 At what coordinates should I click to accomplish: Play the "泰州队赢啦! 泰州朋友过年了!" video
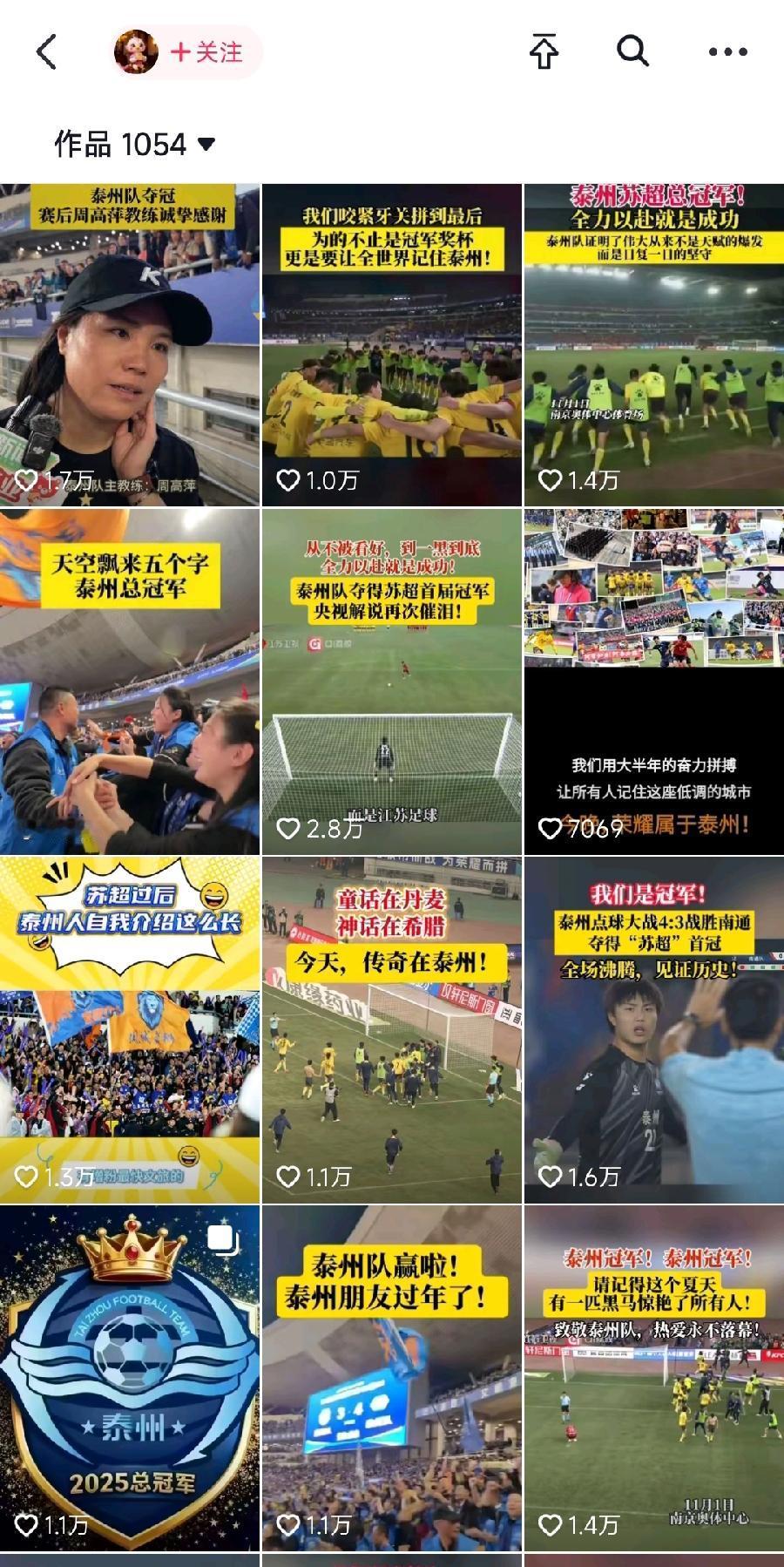(x=390, y=1360)
